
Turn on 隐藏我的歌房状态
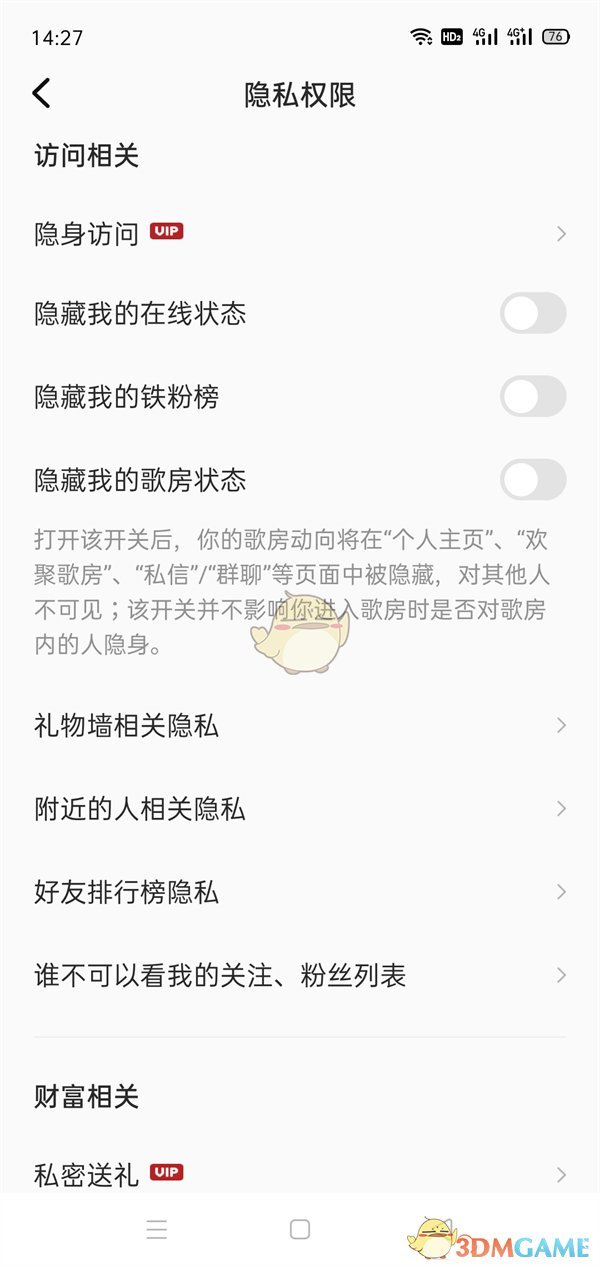[533, 480]
